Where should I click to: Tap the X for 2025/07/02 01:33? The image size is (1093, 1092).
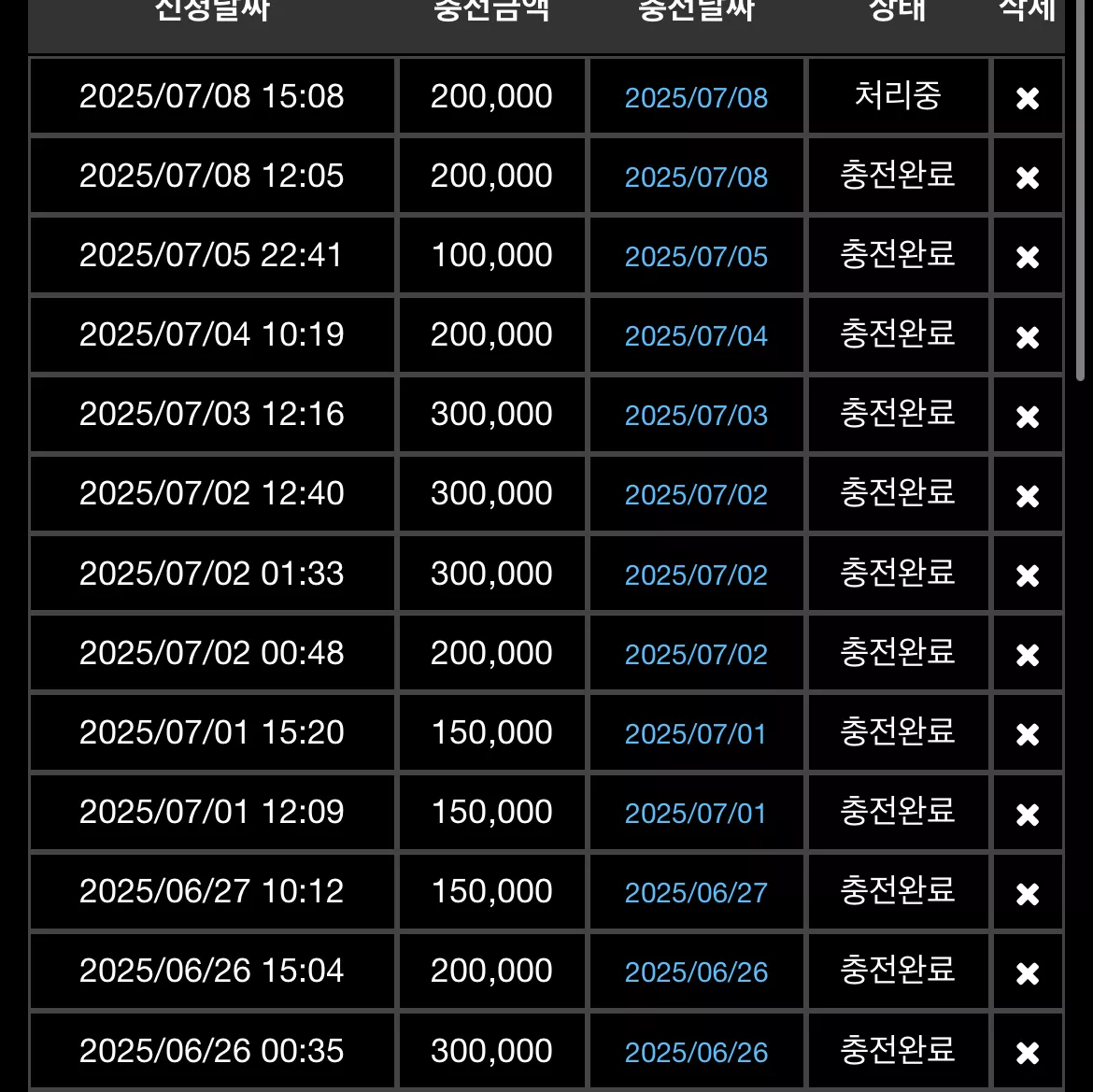pyautogui.click(x=1028, y=575)
